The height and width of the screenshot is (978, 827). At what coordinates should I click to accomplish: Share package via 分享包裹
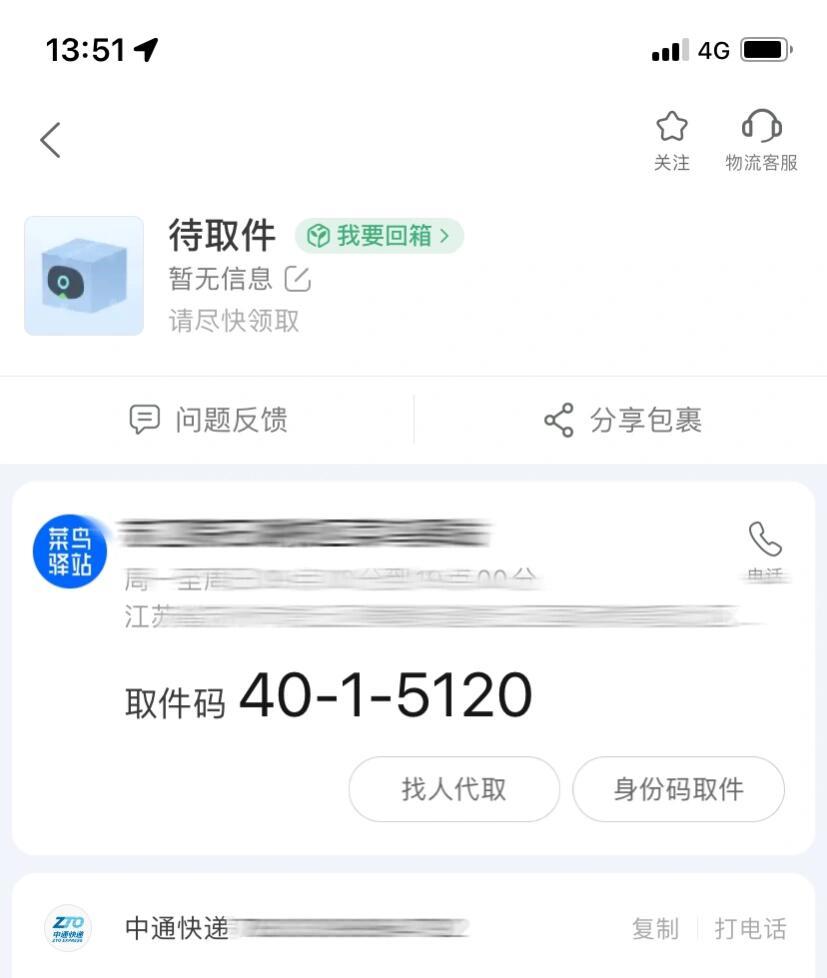623,420
